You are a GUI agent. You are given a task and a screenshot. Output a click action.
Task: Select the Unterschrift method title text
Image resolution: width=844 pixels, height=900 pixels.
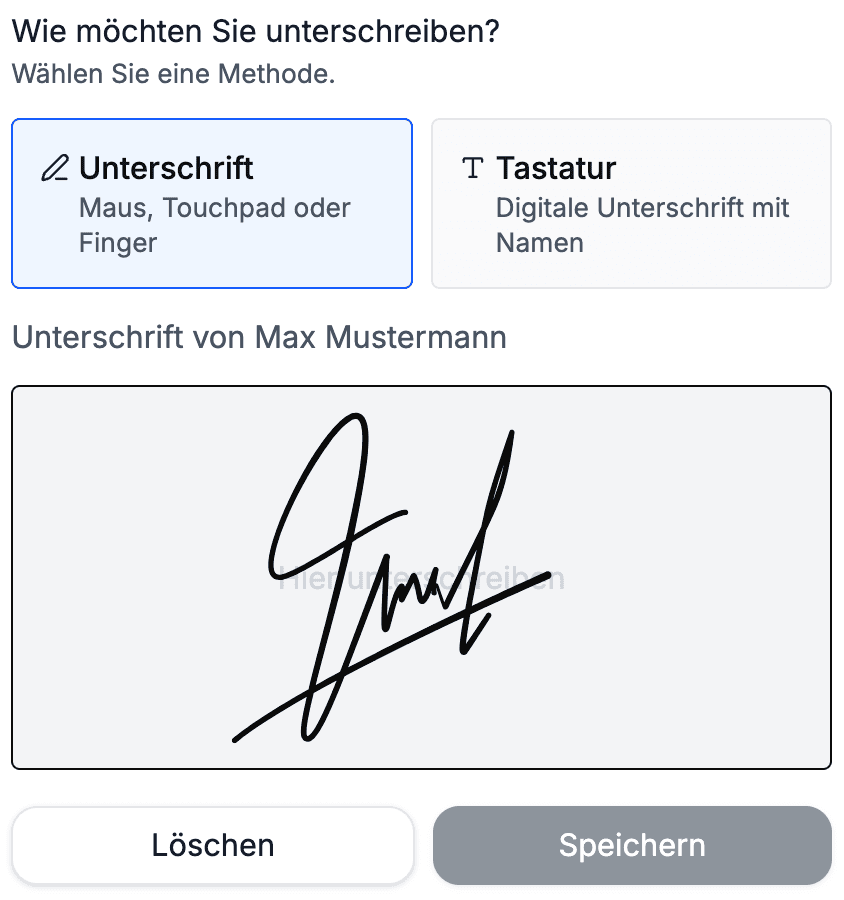(165, 168)
